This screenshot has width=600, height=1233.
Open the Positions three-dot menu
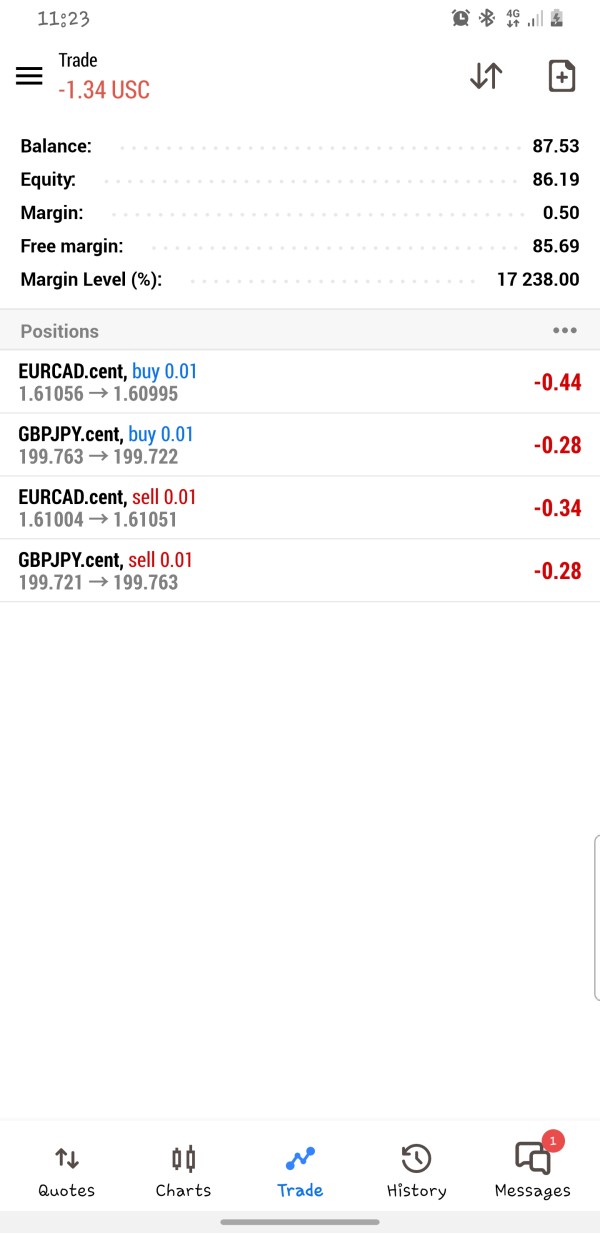564,331
